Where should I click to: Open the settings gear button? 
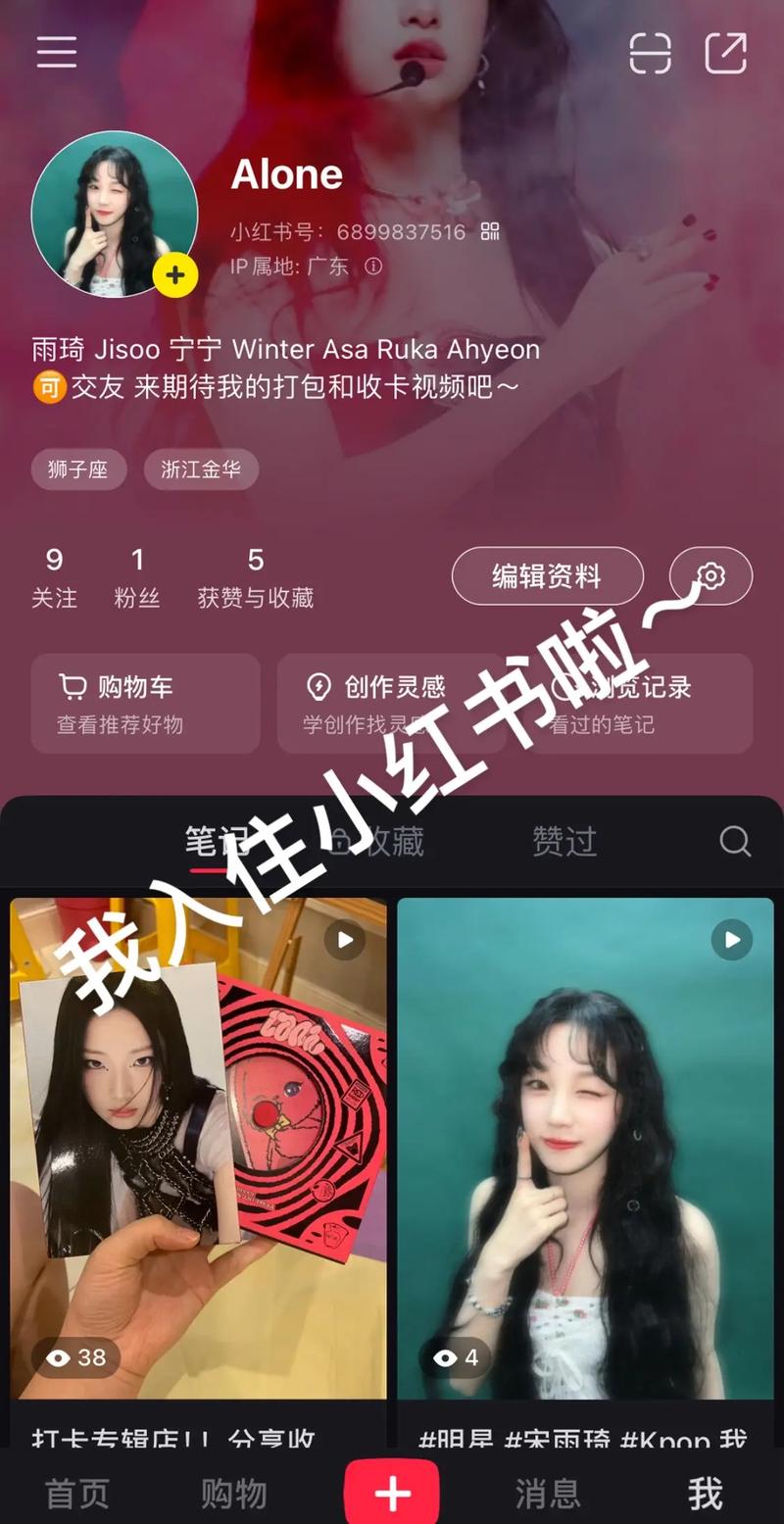(710, 576)
